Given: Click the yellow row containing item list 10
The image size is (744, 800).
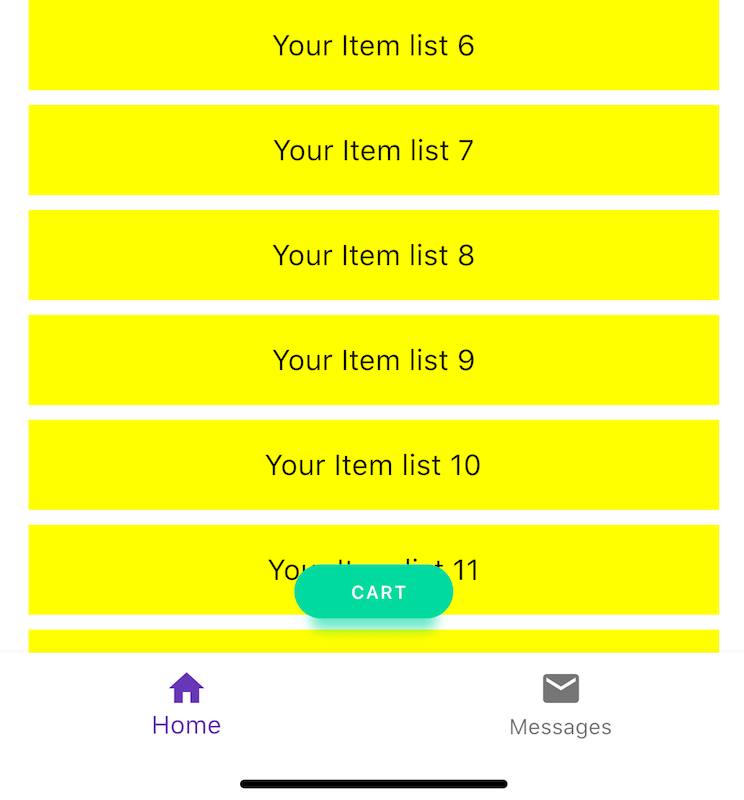Looking at the screenshot, I should 374,464.
